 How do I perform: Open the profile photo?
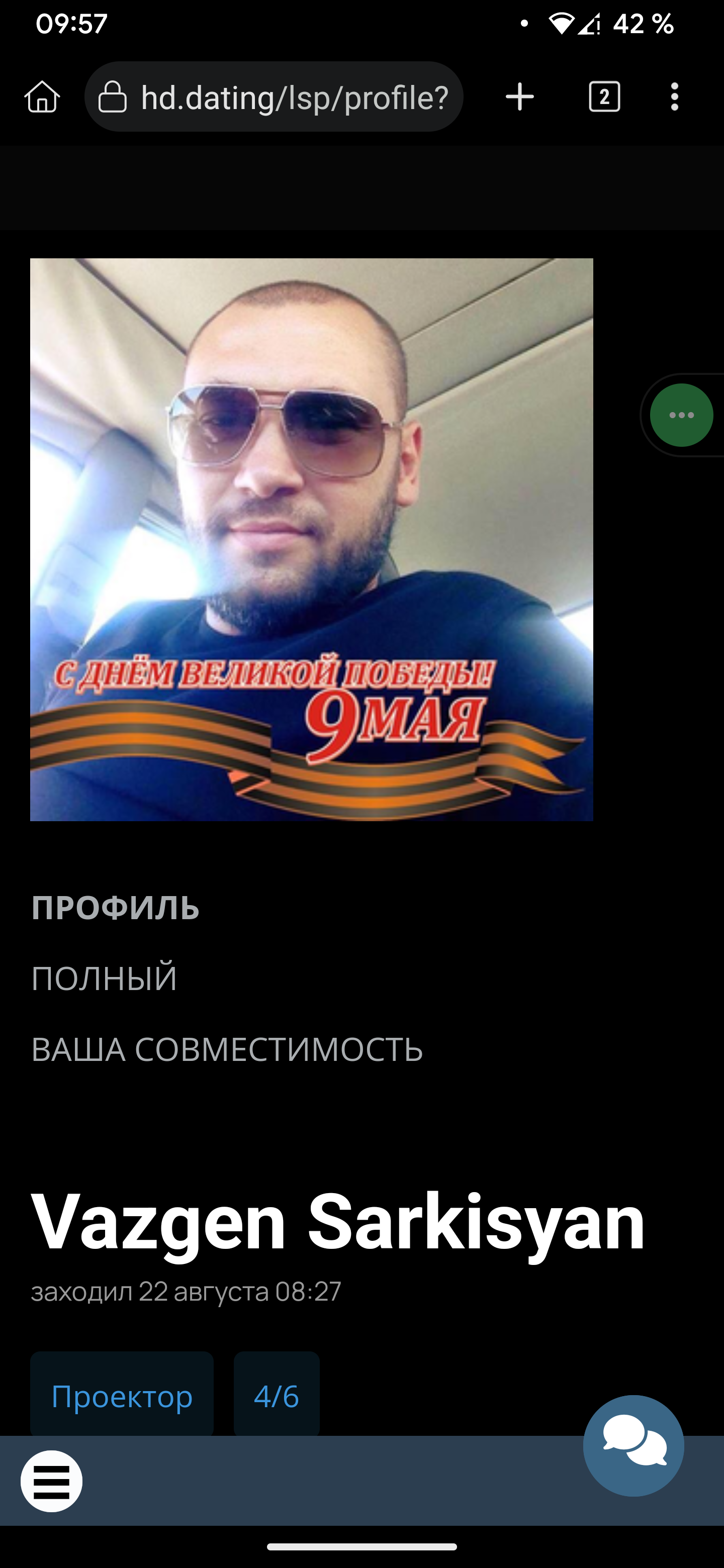312,539
